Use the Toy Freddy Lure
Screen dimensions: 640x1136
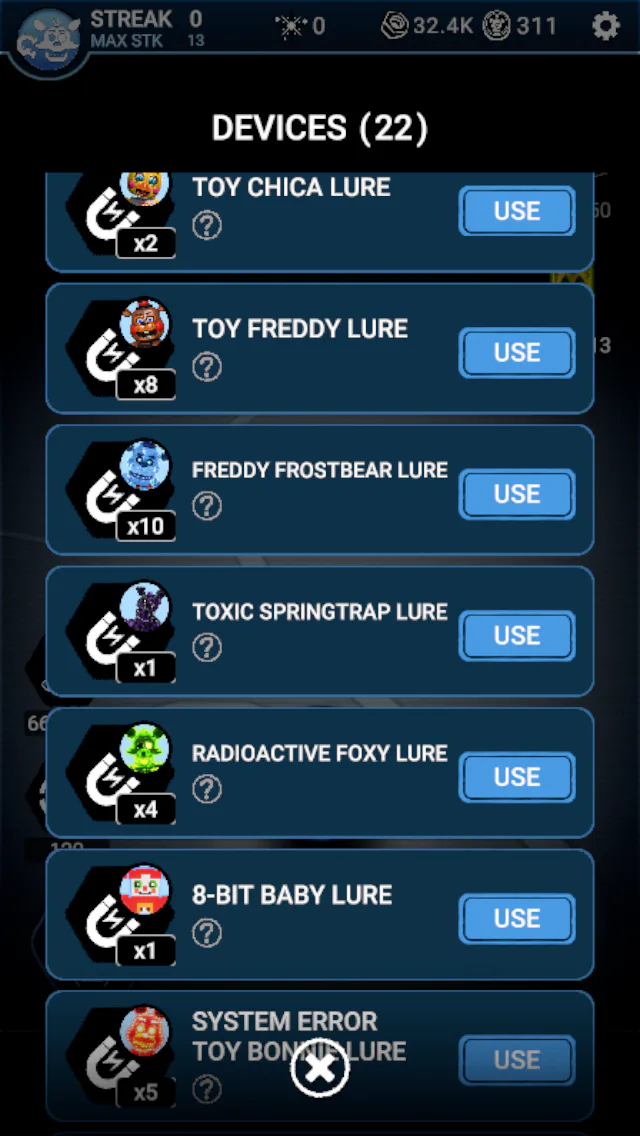pos(517,353)
